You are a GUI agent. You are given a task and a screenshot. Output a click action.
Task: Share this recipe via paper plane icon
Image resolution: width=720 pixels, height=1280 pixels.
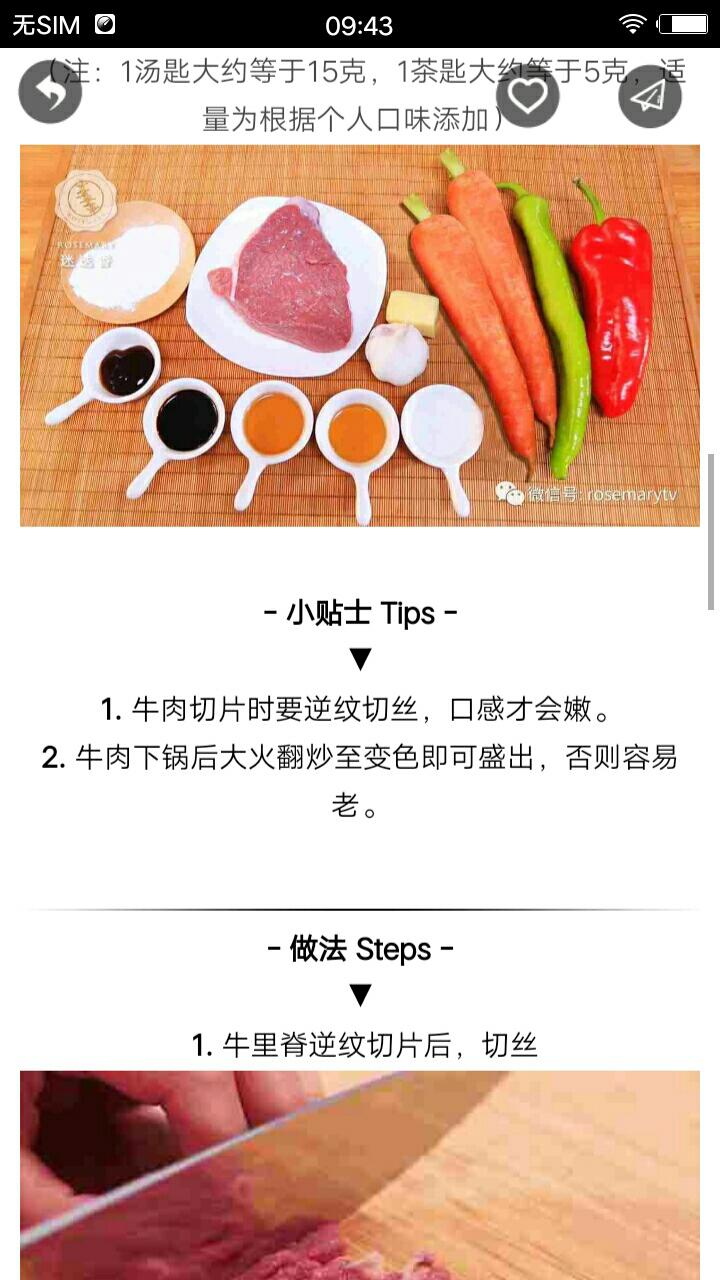tap(650, 96)
